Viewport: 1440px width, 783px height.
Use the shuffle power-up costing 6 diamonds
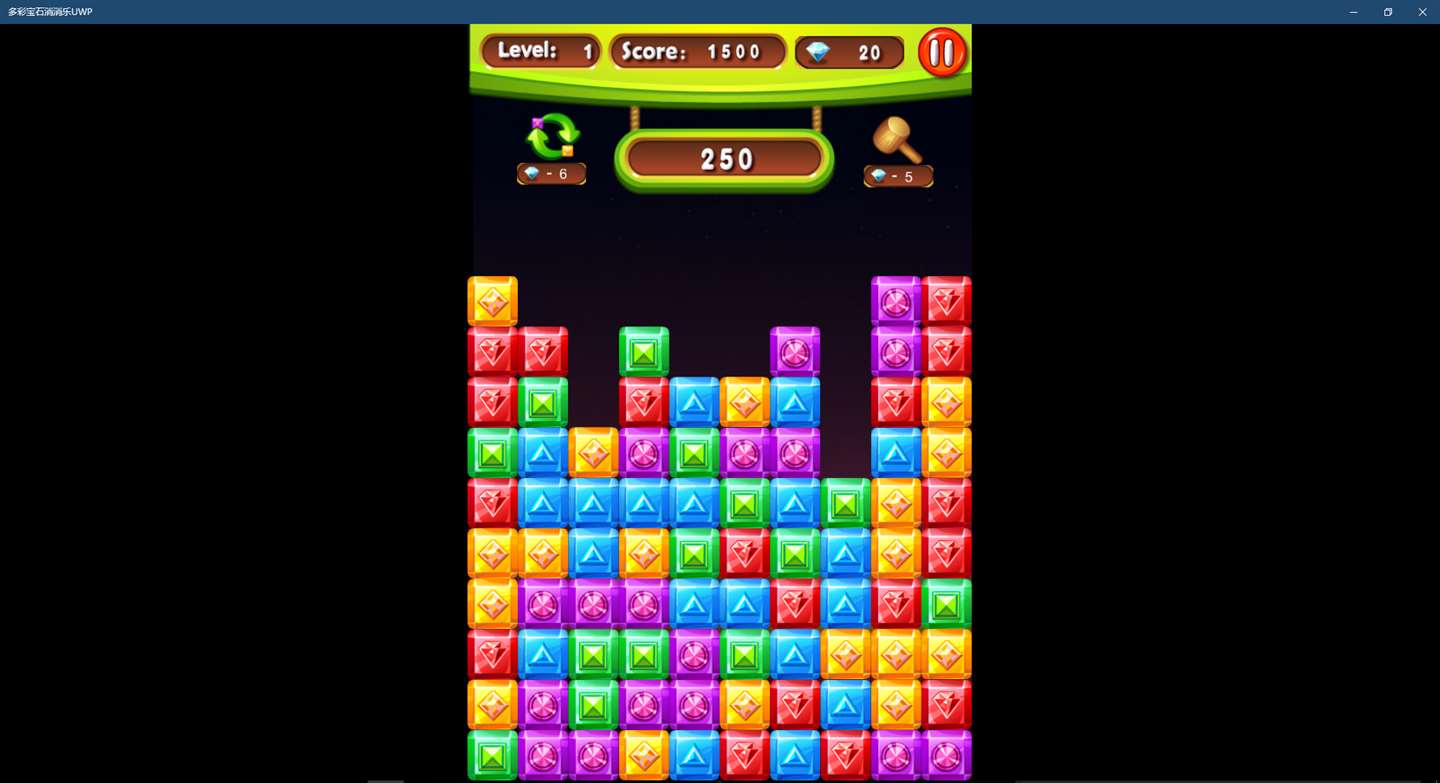pos(552,137)
